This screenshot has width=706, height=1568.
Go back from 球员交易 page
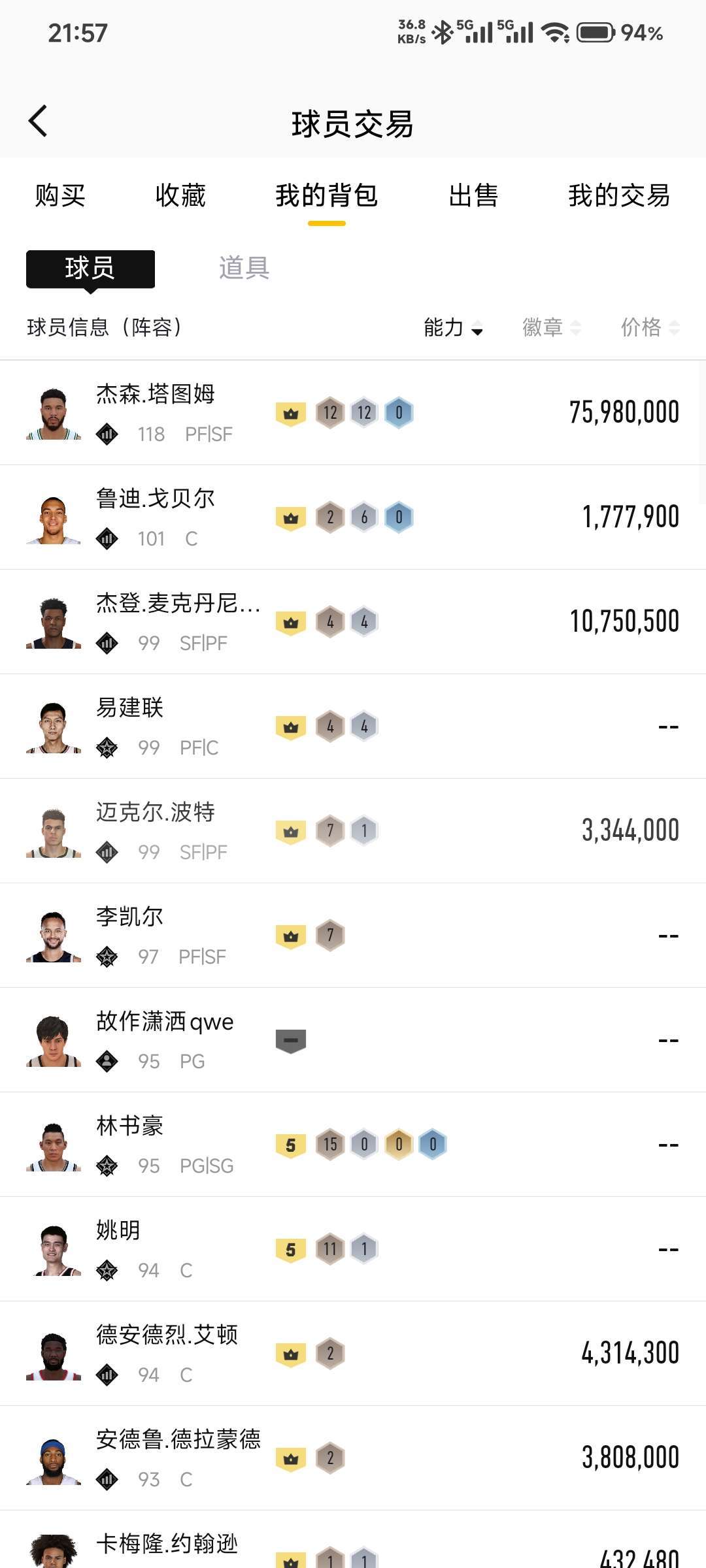[x=38, y=122]
